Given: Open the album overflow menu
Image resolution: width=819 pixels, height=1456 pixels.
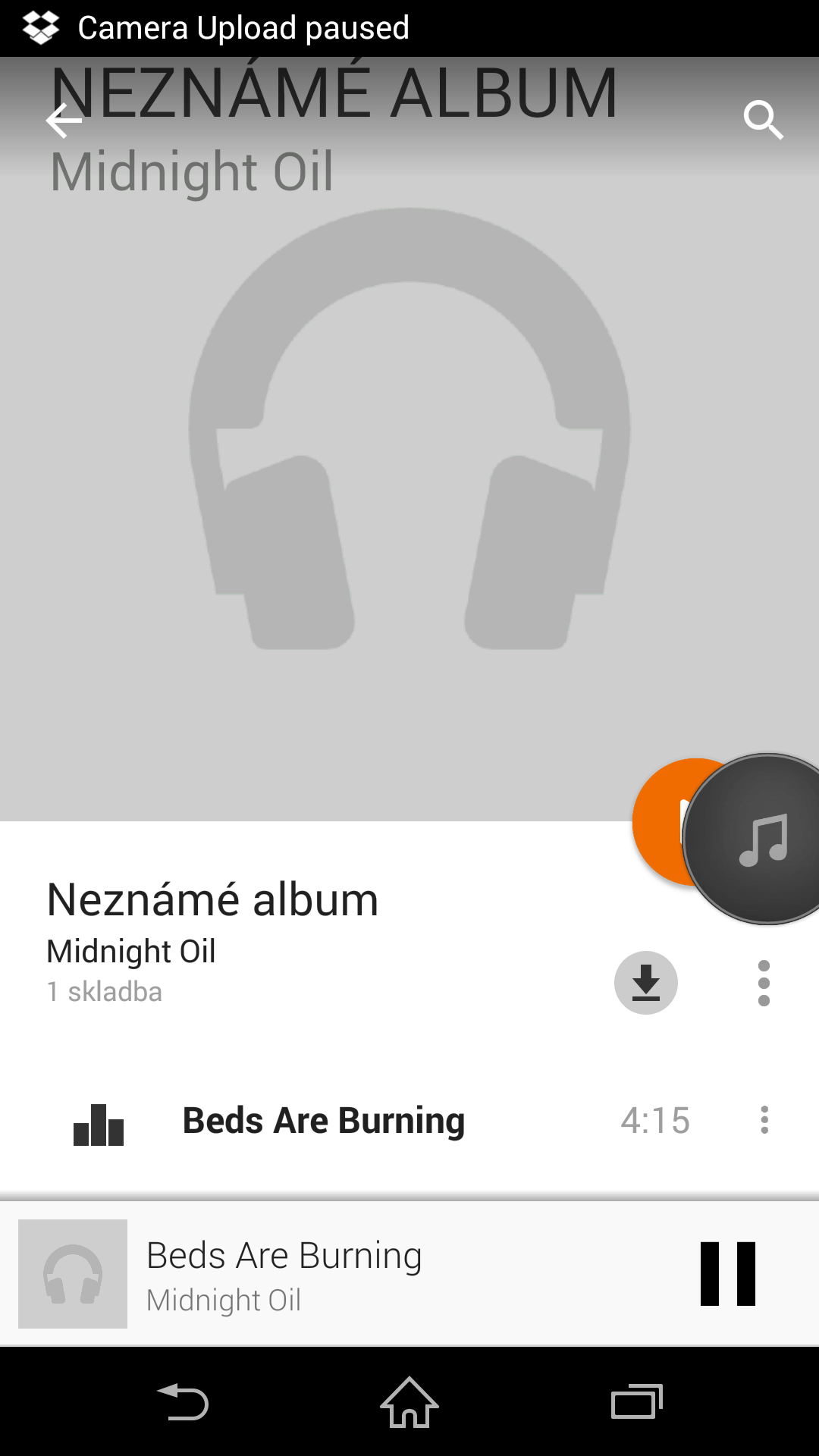Looking at the screenshot, I should (x=764, y=983).
